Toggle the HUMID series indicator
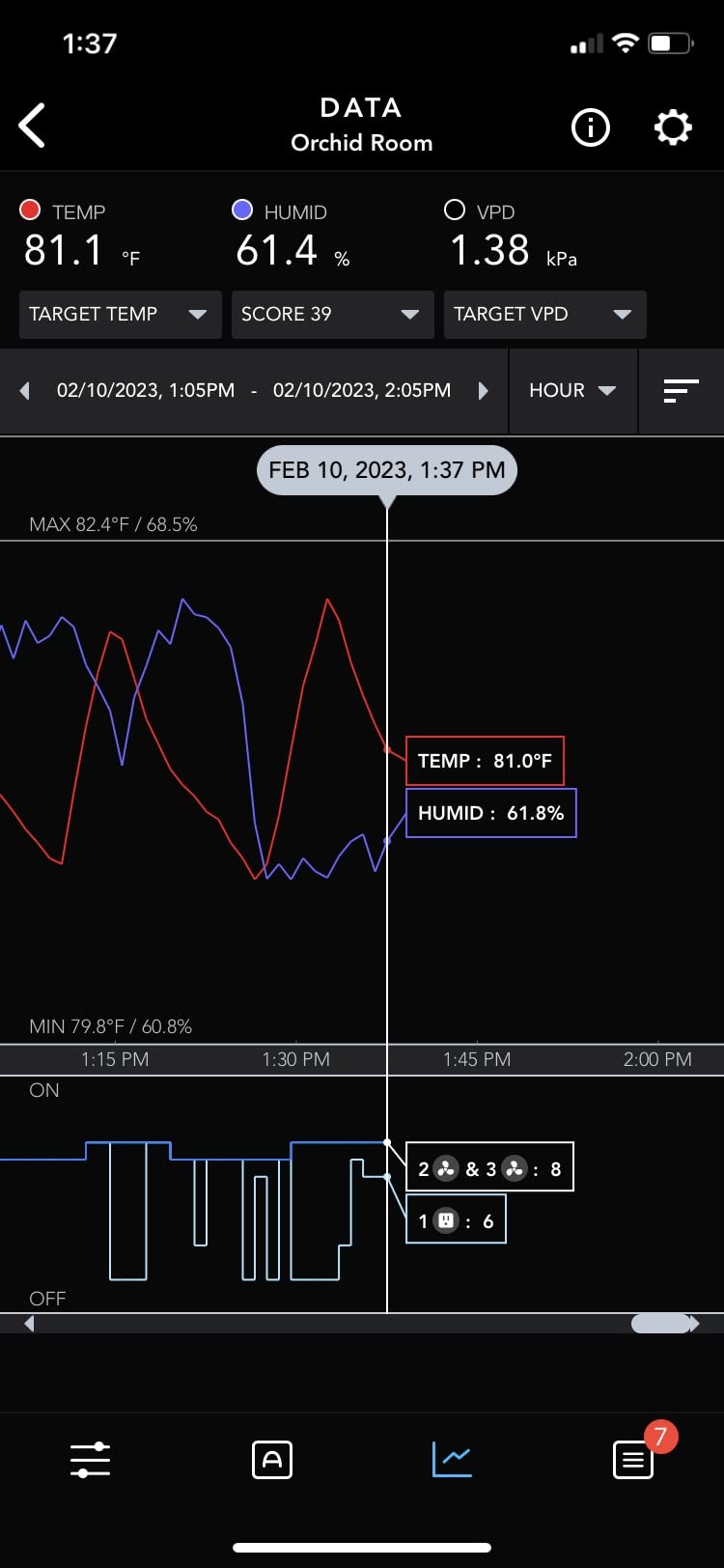This screenshot has height=1568, width=724. [242, 210]
